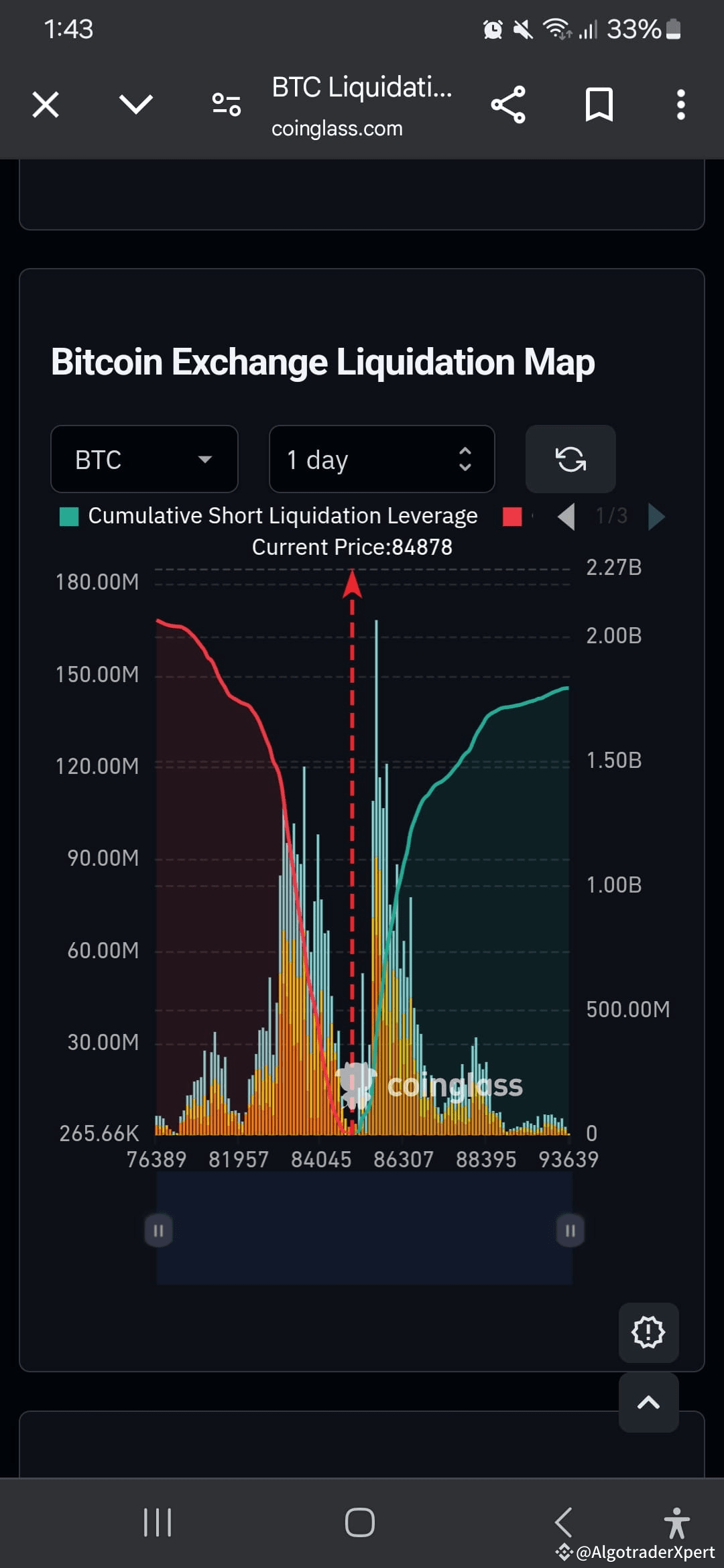Advance to the next chart with right arrow

tap(656, 516)
